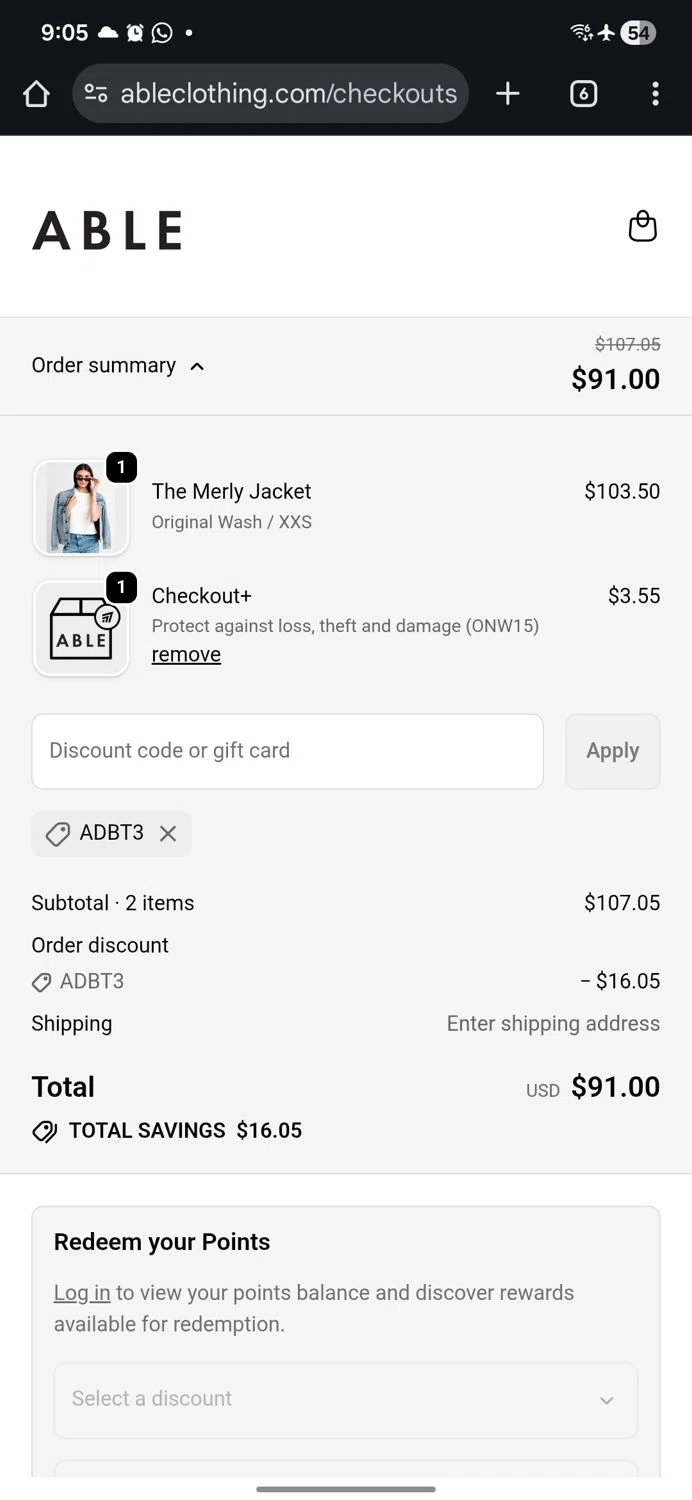Open the shopping bag icon
Screen dimensions: 692x1500
(x=642, y=227)
